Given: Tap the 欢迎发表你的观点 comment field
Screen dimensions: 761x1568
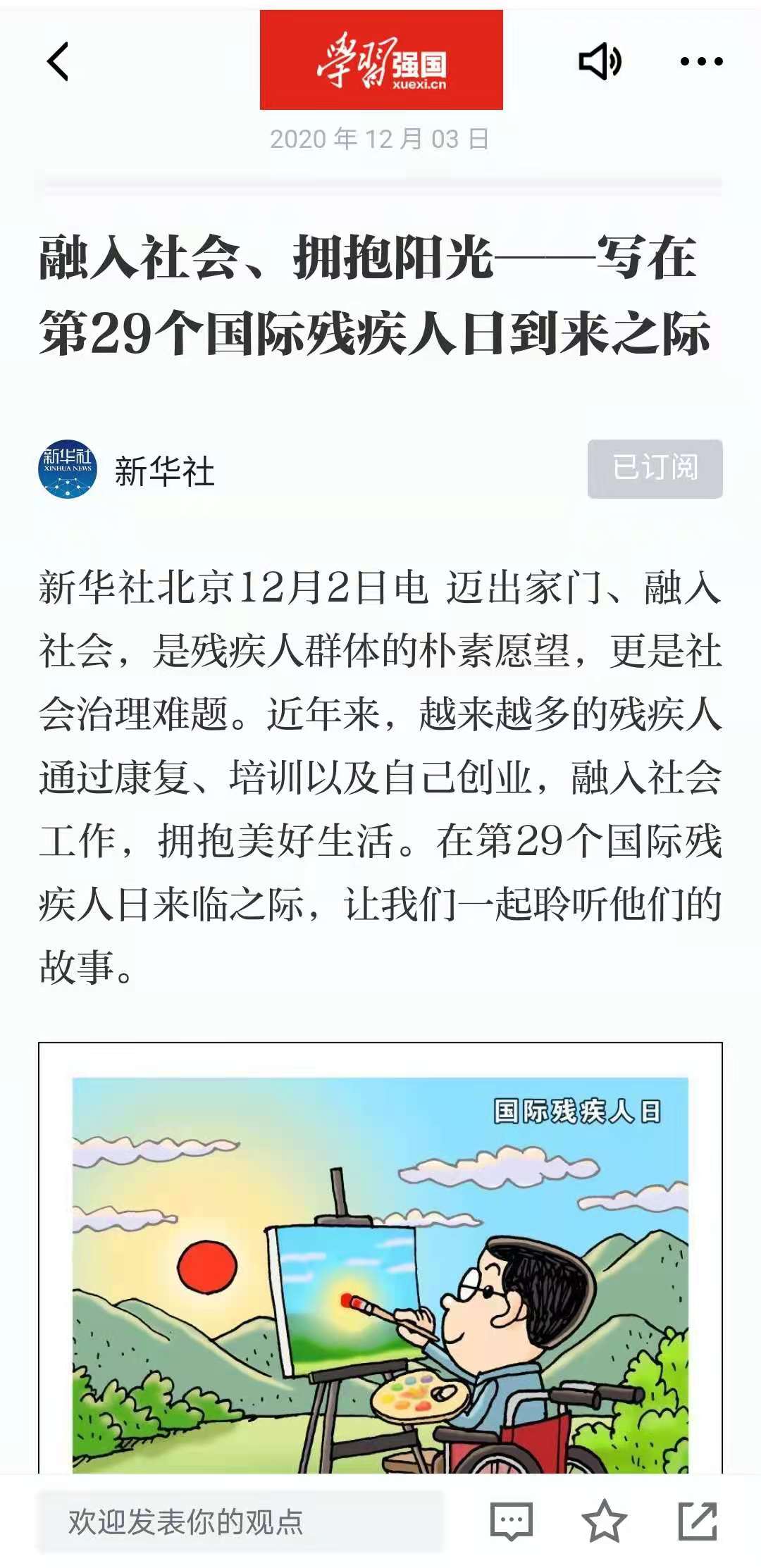Looking at the screenshot, I should coord(240,1522).
